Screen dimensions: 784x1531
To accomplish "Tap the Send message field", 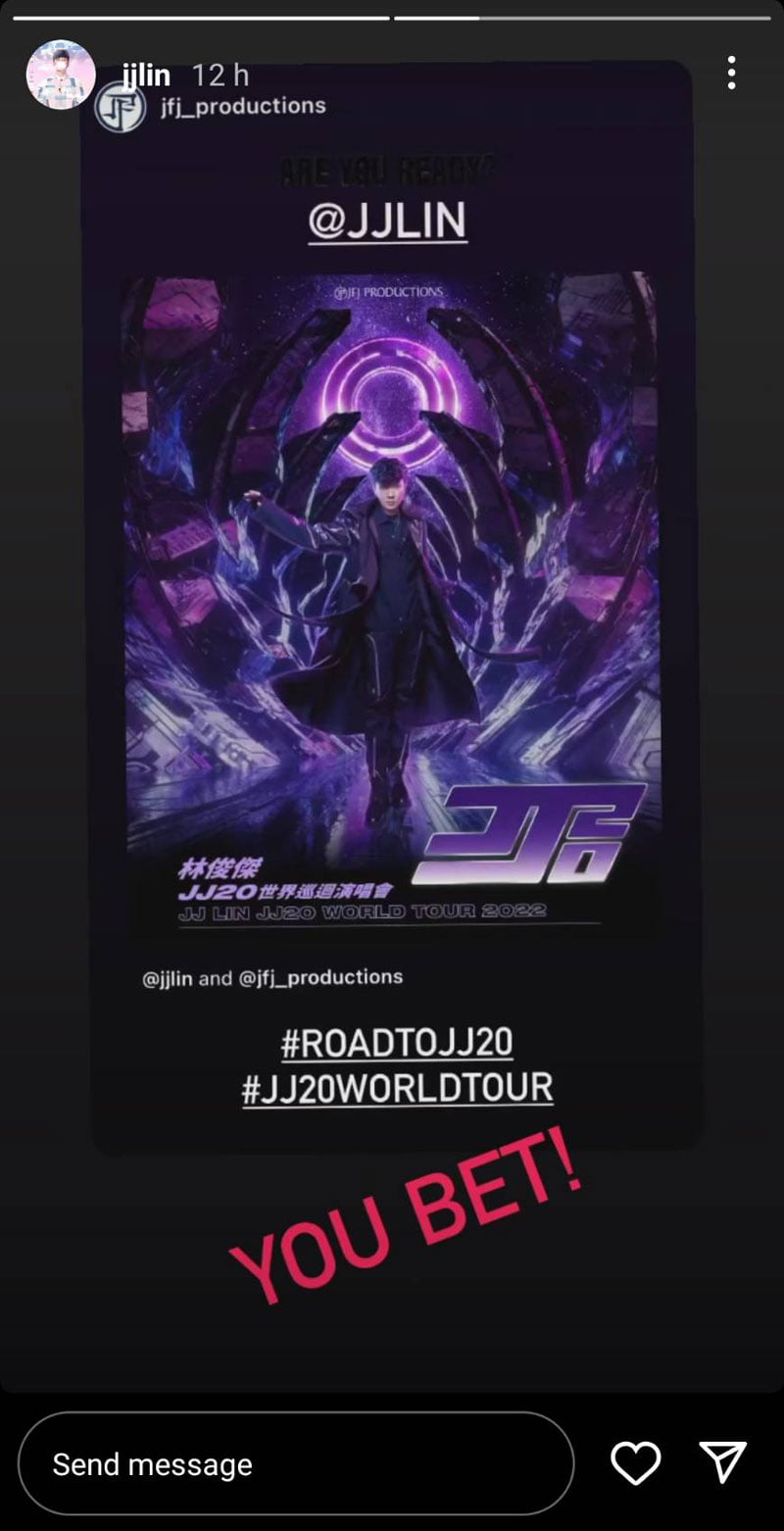I will click(294, 1464).
